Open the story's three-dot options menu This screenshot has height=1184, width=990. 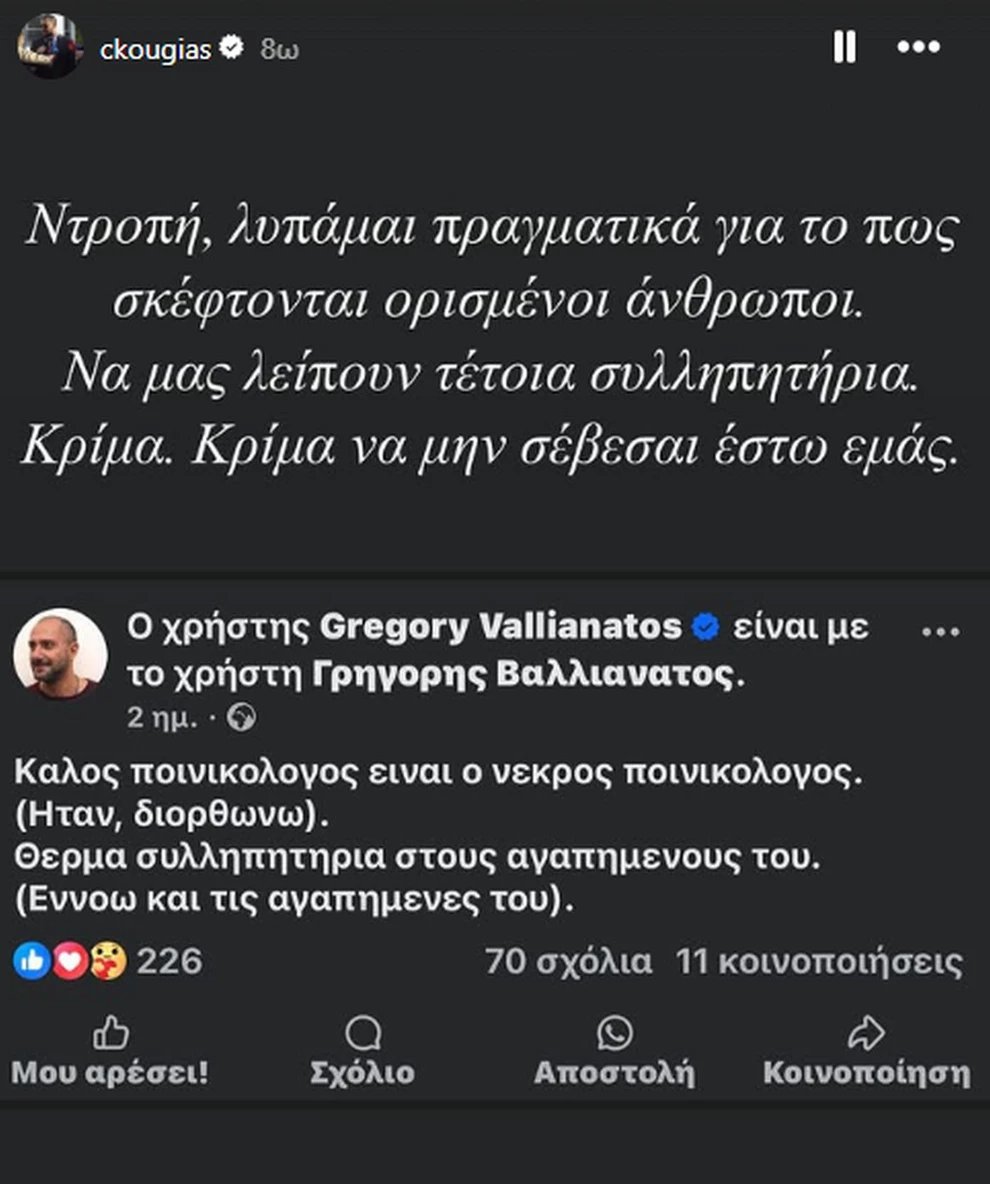[918, 47]
